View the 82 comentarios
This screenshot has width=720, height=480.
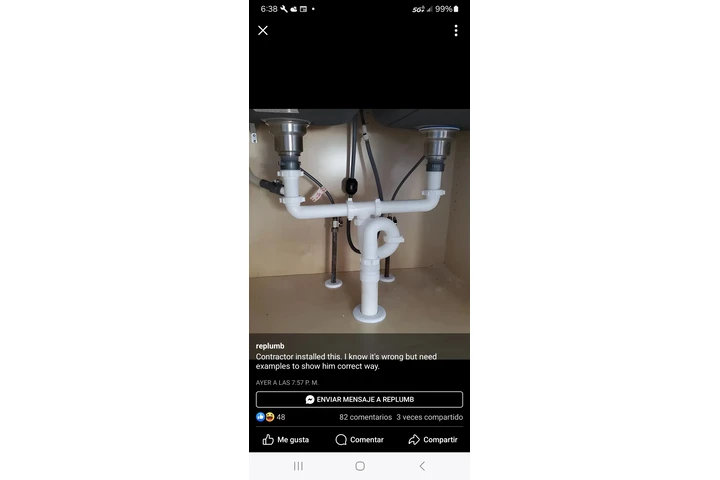point(365,417)
